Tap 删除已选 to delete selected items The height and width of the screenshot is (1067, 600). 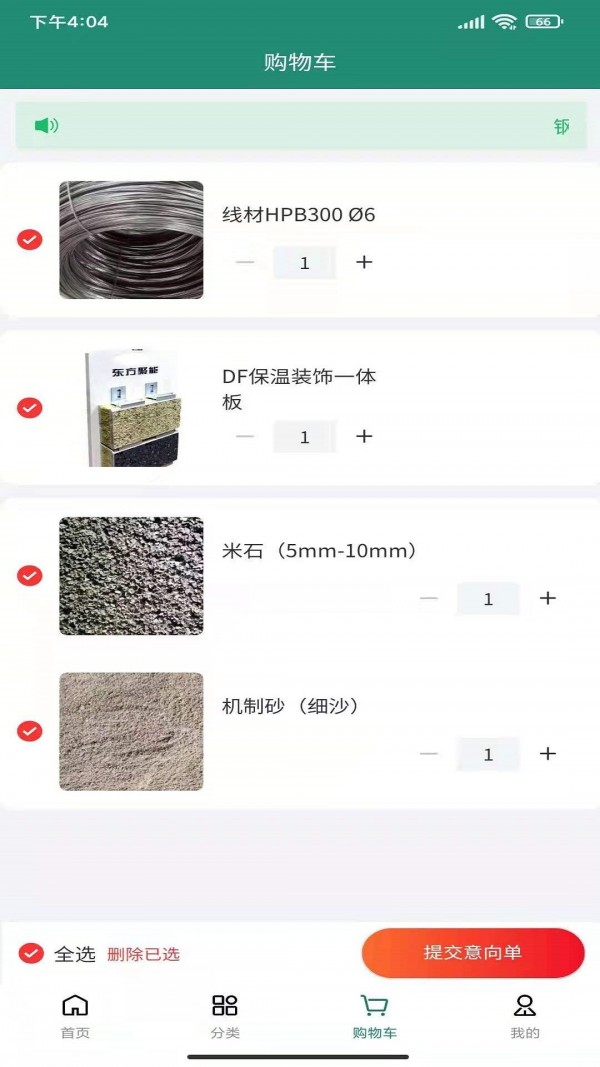143,954
